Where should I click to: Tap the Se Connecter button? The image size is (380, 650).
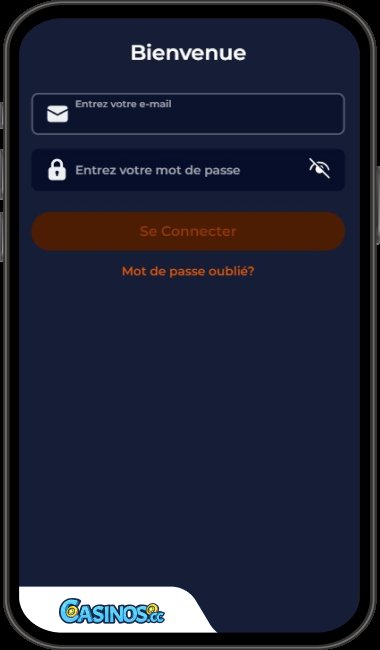[x=188, y=231]
